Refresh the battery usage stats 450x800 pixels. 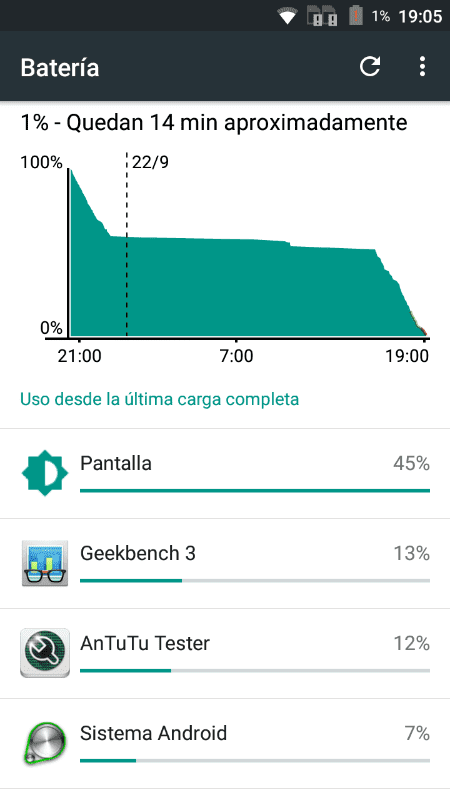pos(370,67)
